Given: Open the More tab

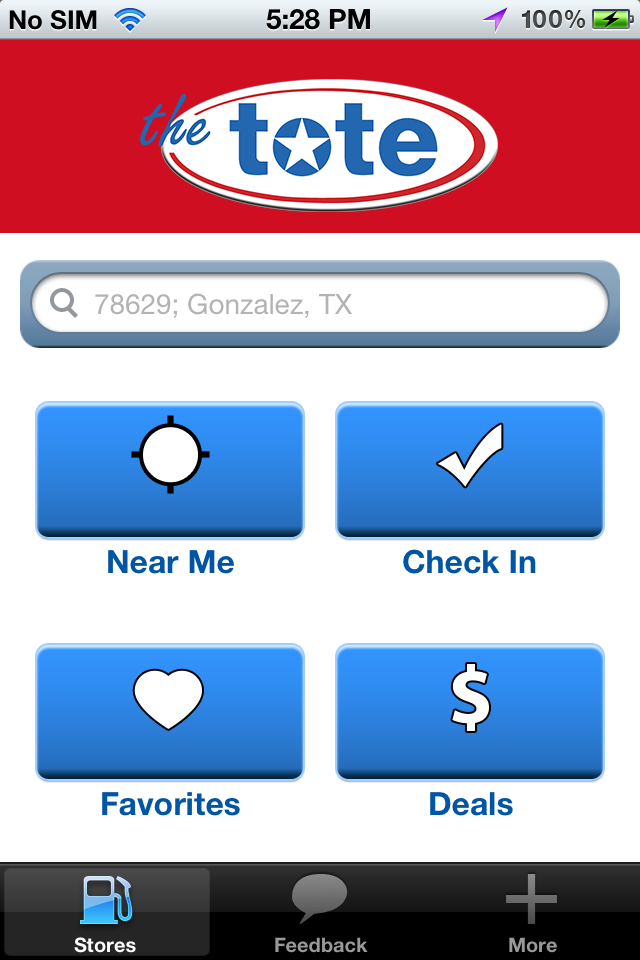Looking at the screenshot, I should [532, 912].
